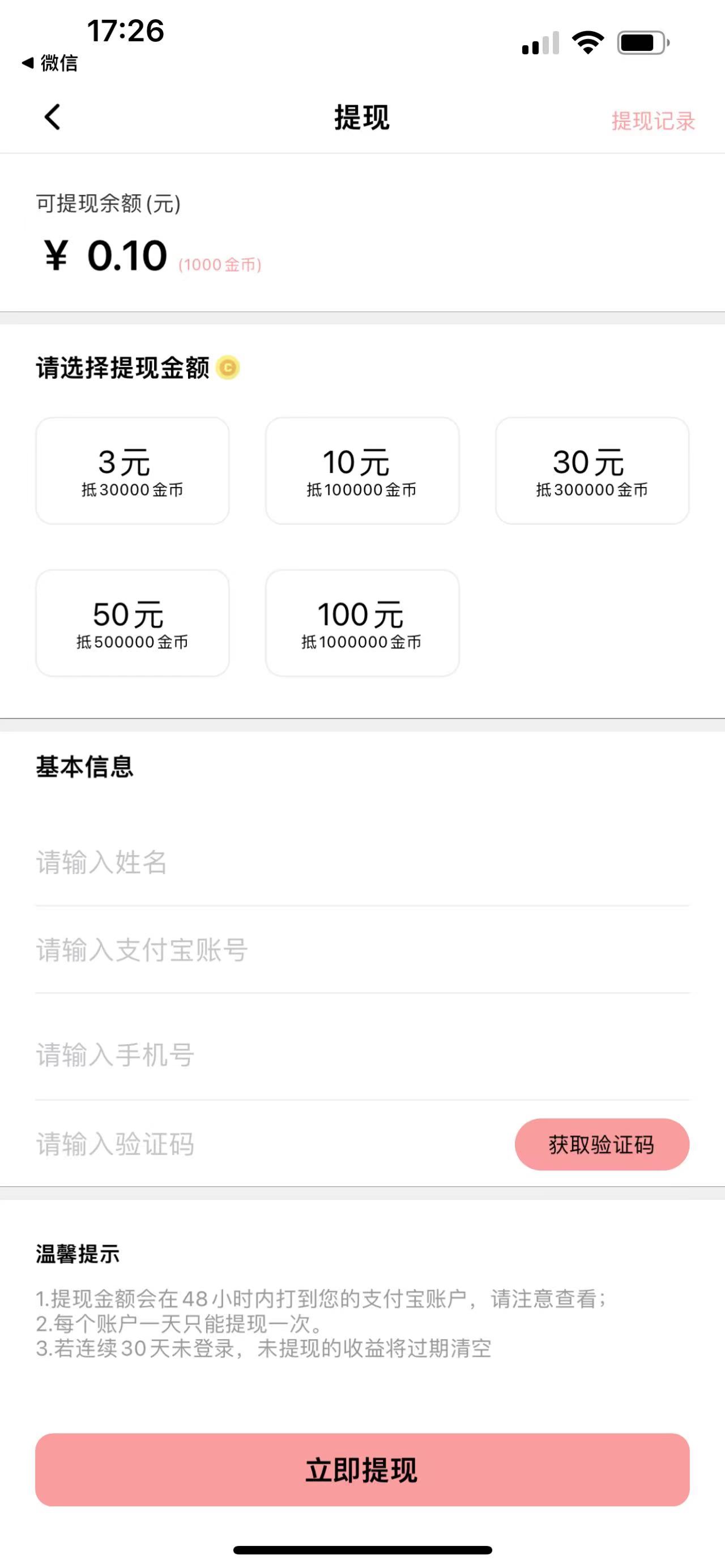Select the 3元 withdrawal amount card
725x1568 pixels.
point(131,470)
